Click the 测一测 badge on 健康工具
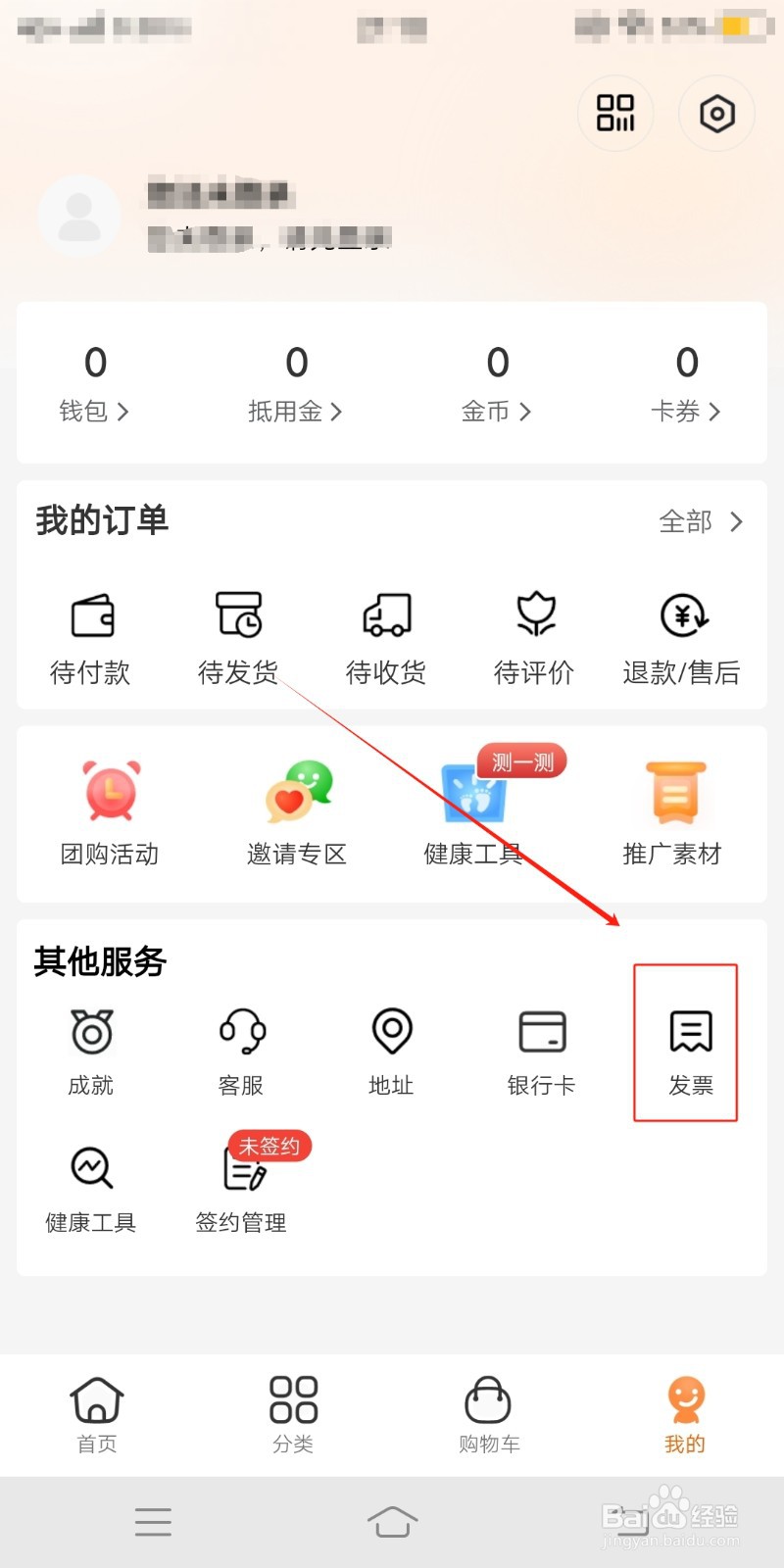Viewport: 784px width, 1568px height. point(519,760)
